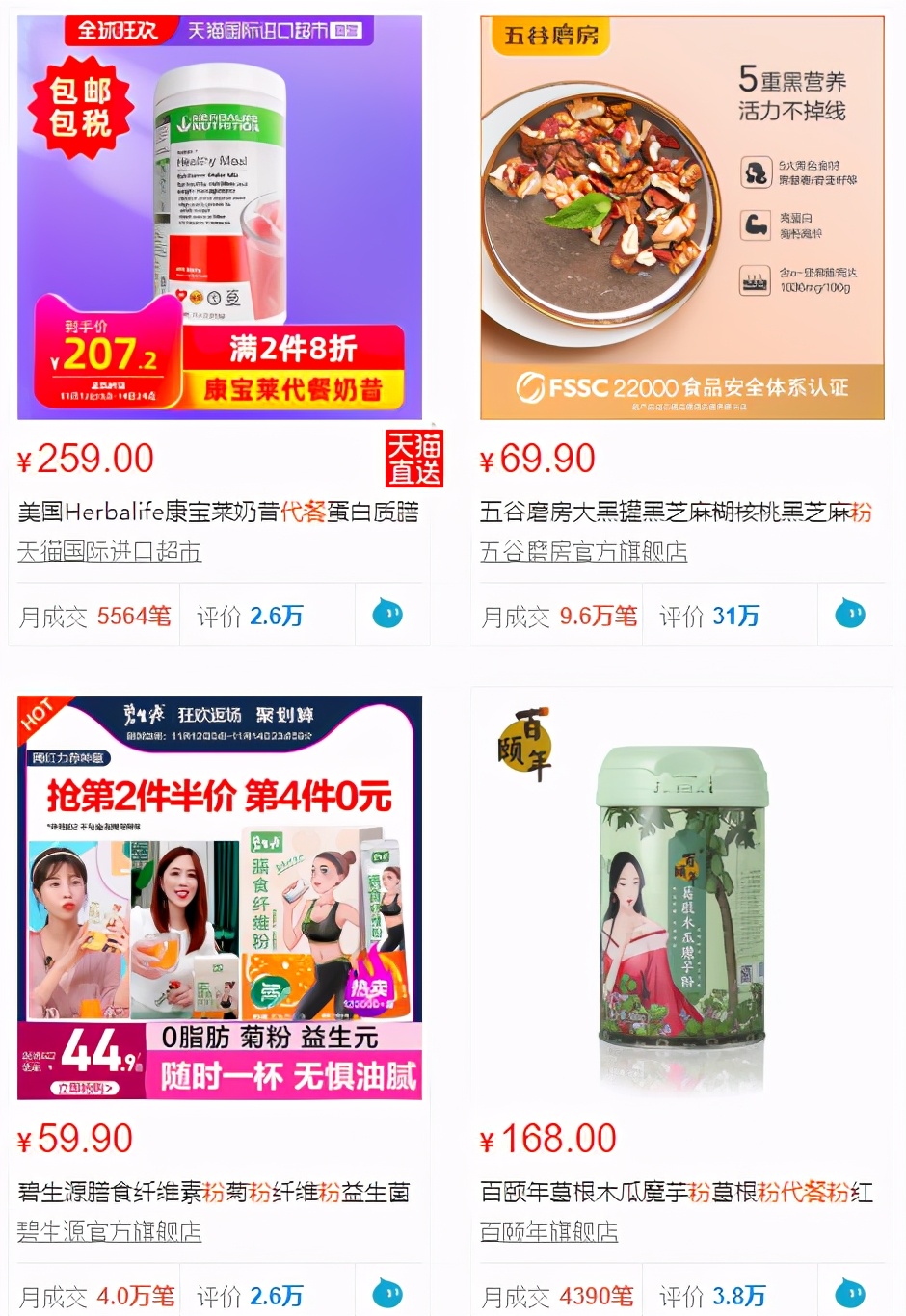Open the title 碧生源膳食纤维素粉菊粉纤维粉益生菌
This screenshot has height=1316, width=906.
(213, 1193)
